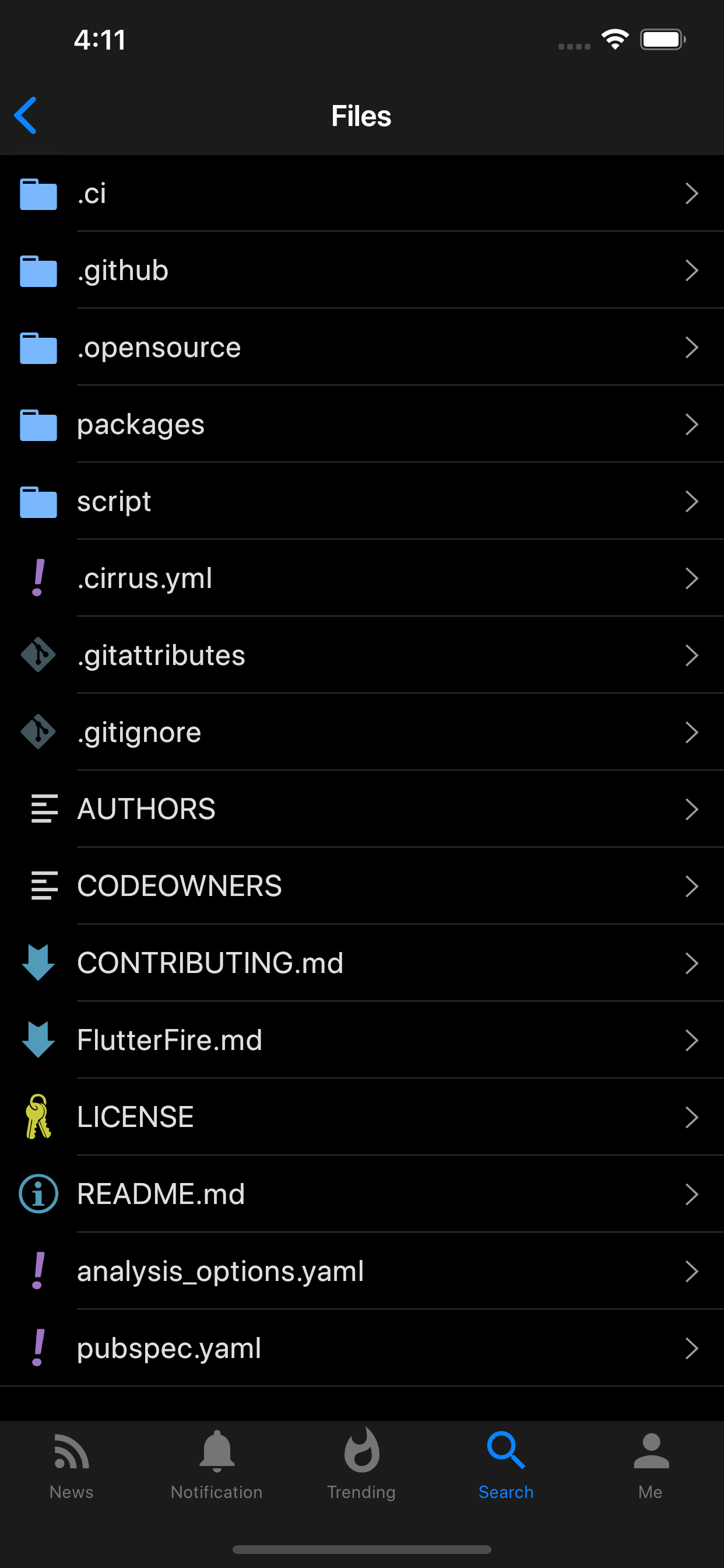Open the .gitattributes file
724x1568 pixels.
pos(362,655)
